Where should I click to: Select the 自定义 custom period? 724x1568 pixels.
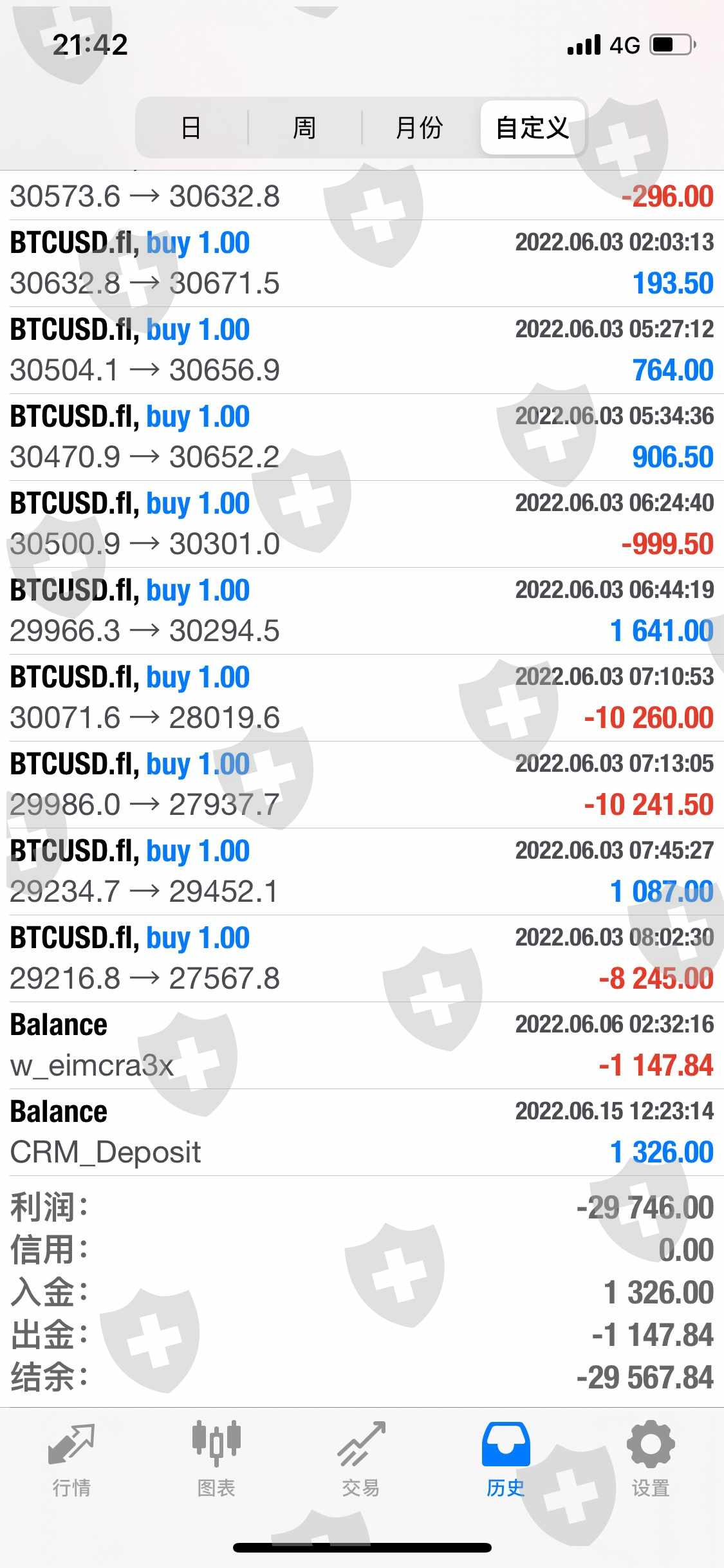pos(532,127)
